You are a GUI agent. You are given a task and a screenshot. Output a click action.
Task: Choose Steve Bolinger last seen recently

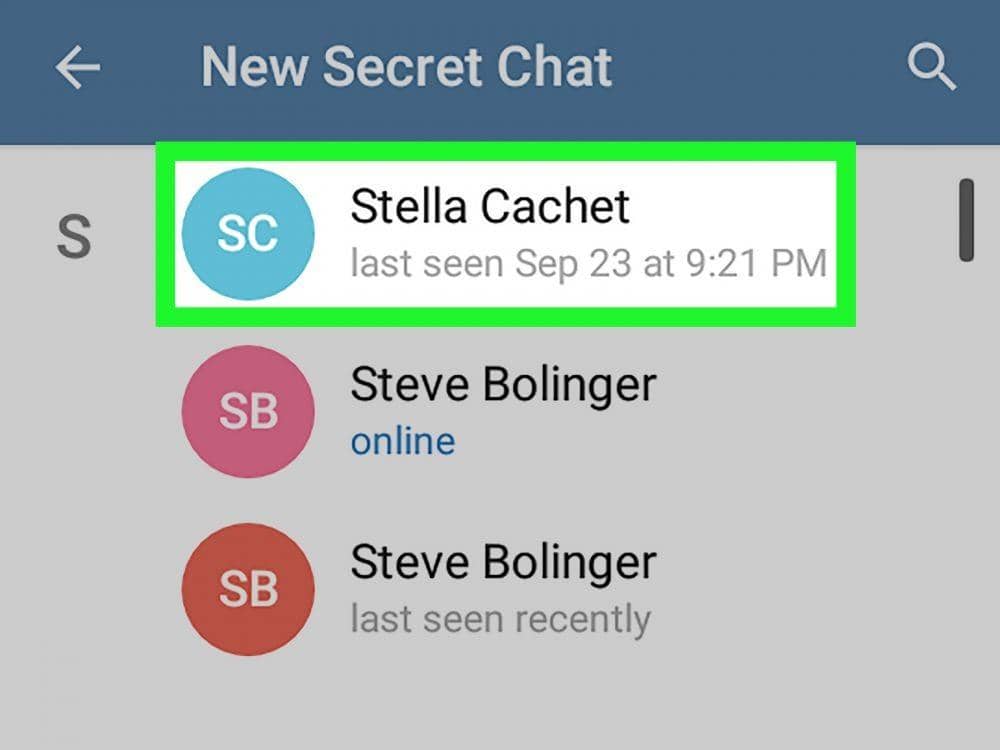click(x=503, y=588)
